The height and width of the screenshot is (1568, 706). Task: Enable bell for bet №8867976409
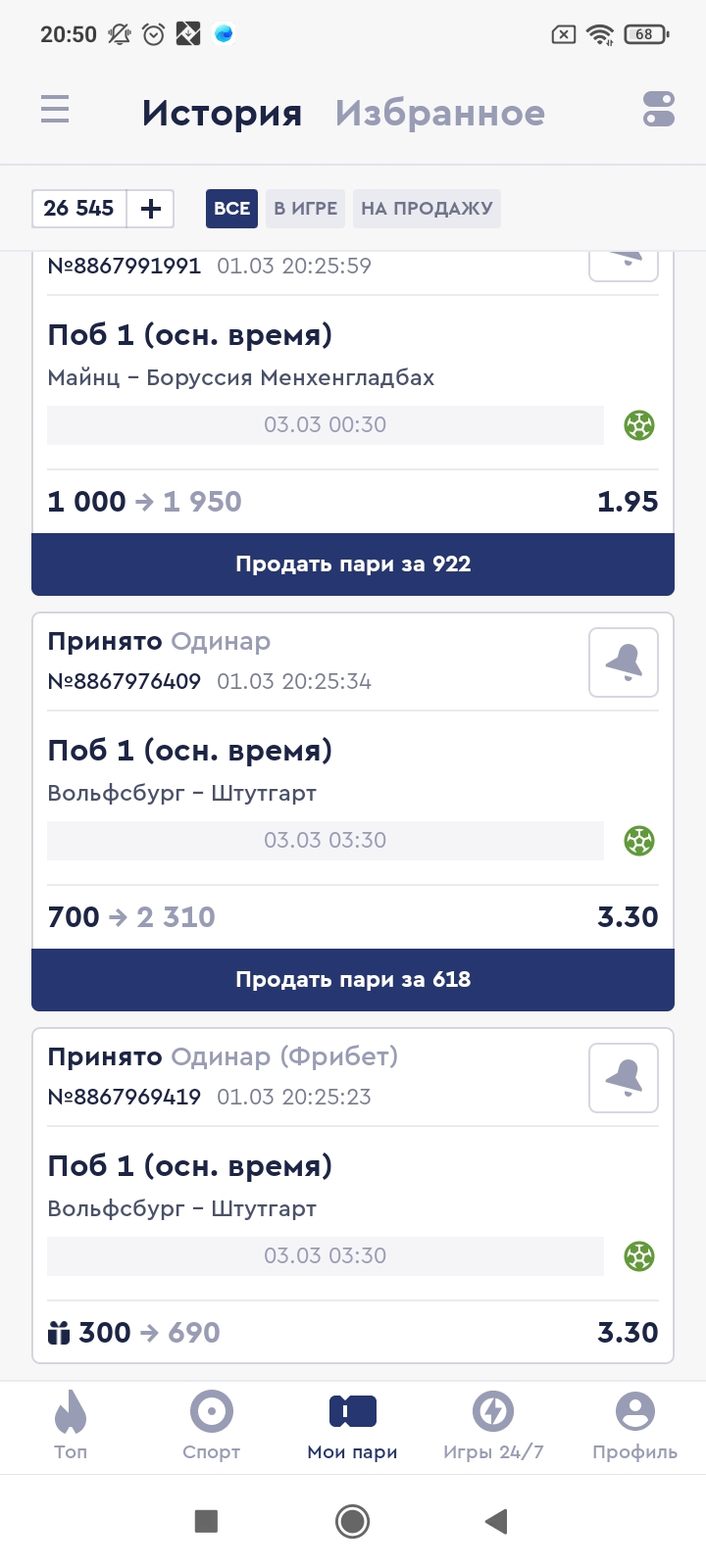(623, 662)
